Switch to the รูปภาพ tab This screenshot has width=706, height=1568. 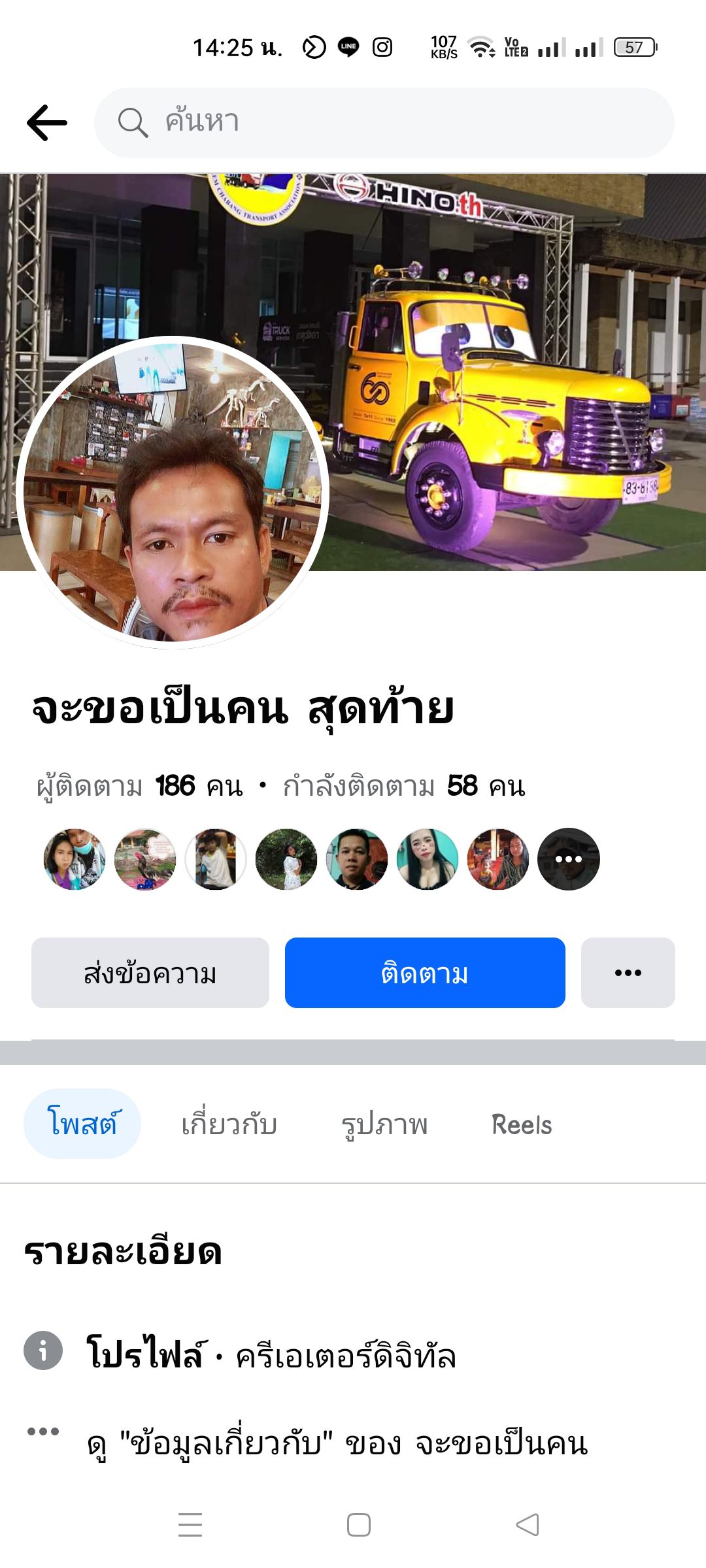(x=384, y=1124)
